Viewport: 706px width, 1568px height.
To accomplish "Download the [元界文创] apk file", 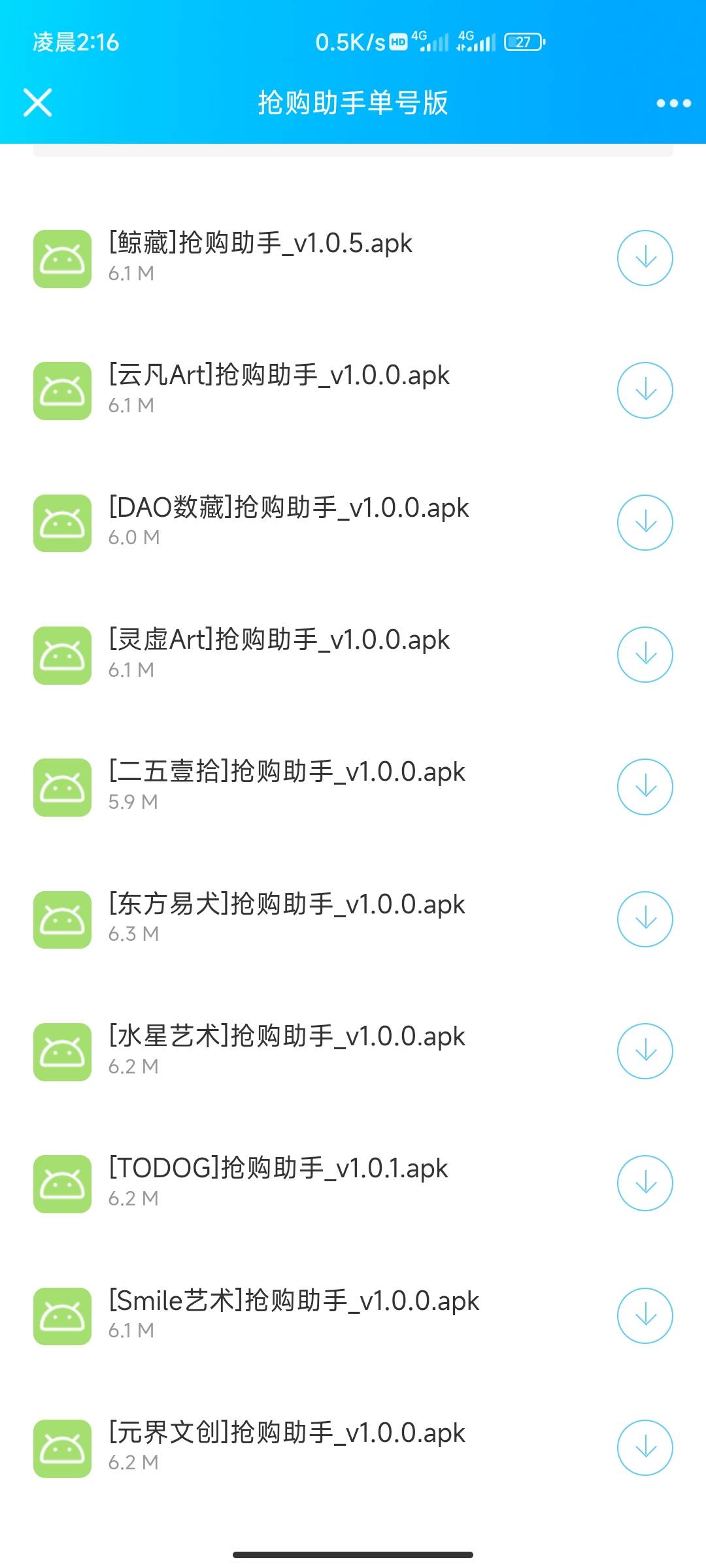I will point(645,1448).
